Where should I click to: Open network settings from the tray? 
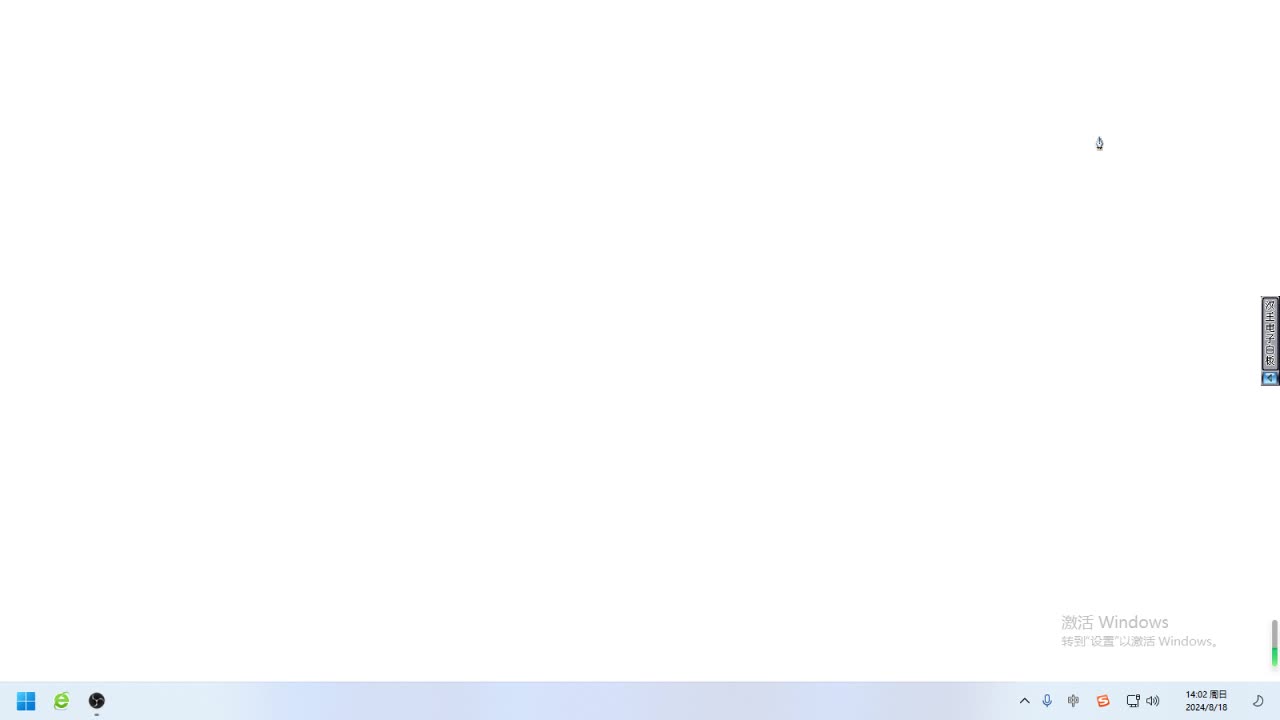1133,701
